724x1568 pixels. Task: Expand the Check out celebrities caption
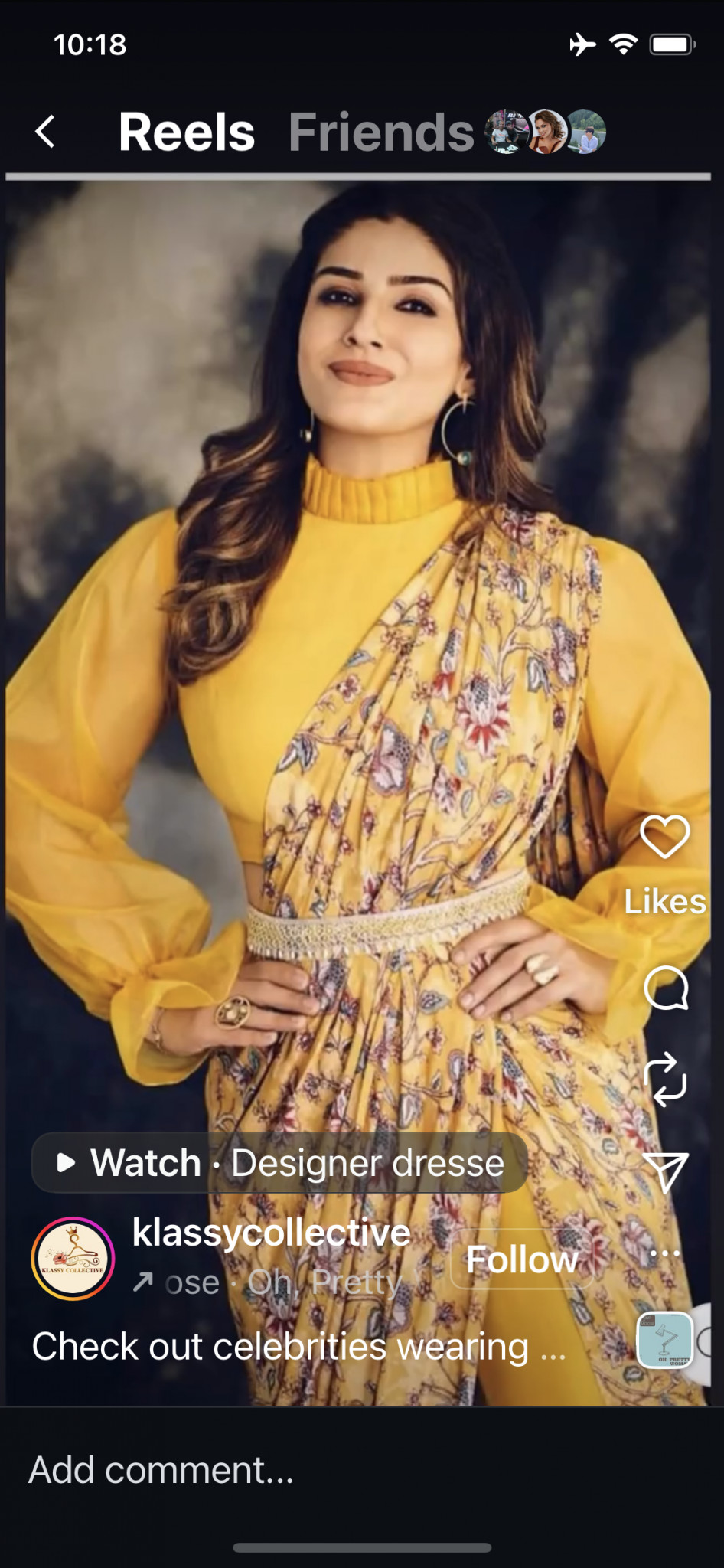point(298,1347)
